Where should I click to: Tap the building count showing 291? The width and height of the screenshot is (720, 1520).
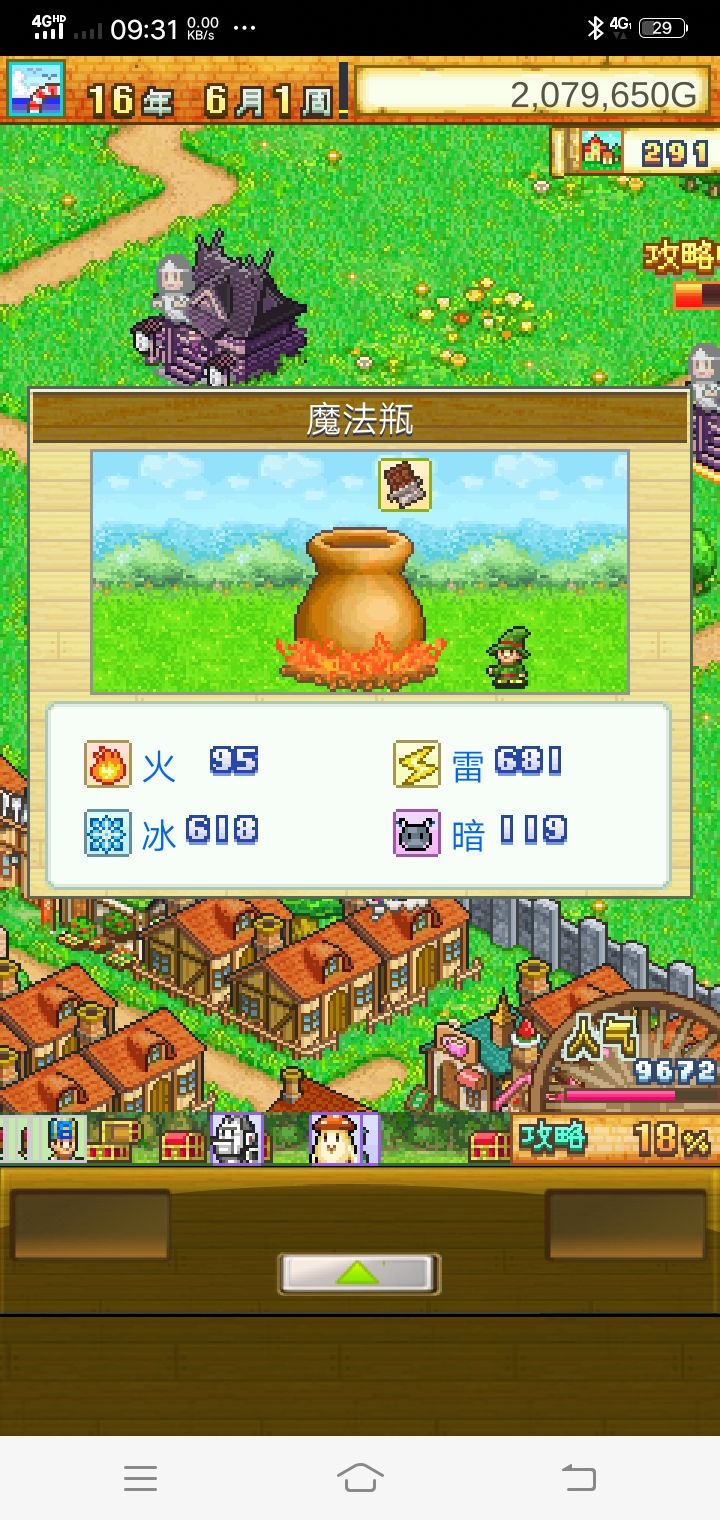pos(650,152)
